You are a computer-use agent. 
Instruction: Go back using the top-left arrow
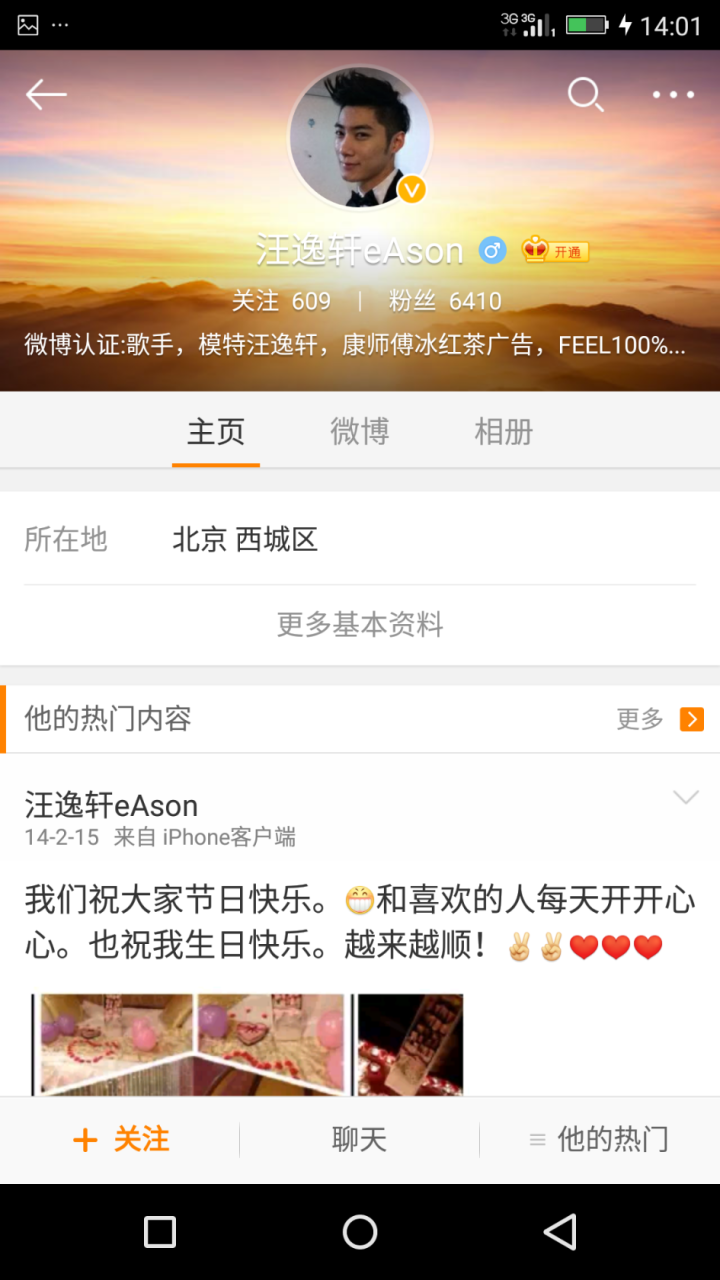pyautogui.click(x=46, y=95)
